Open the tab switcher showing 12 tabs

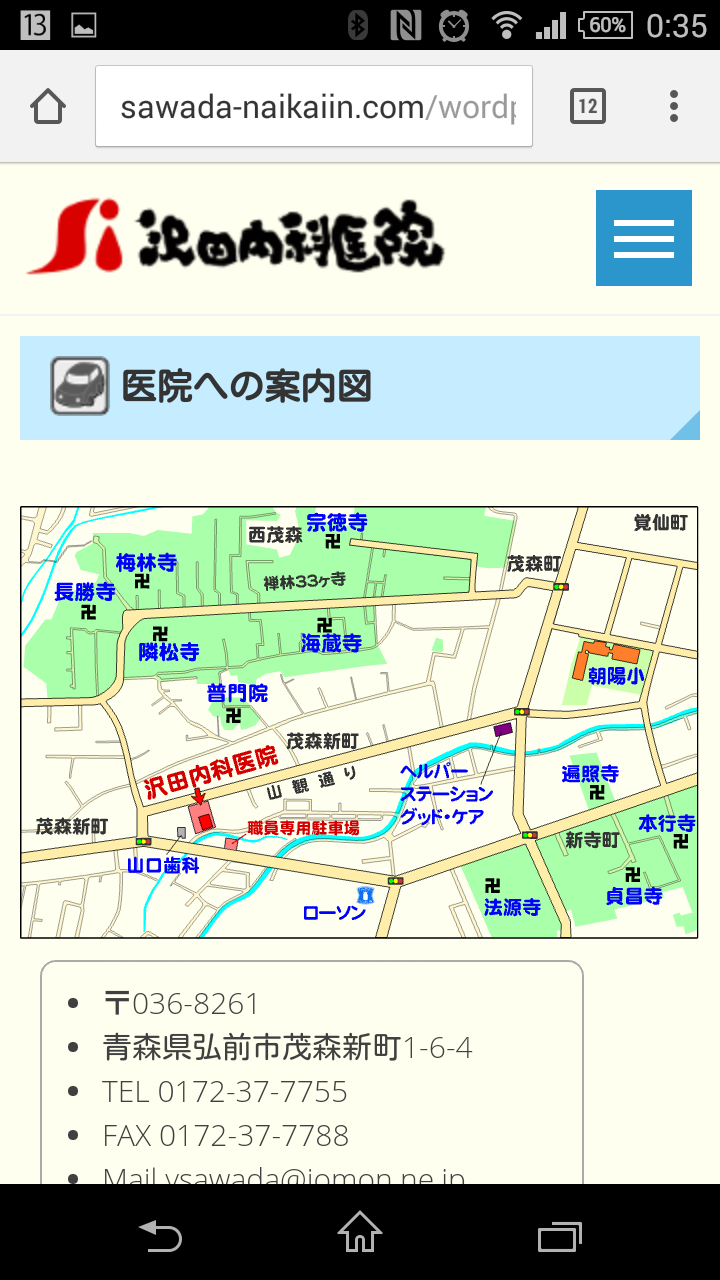(588, 106)
